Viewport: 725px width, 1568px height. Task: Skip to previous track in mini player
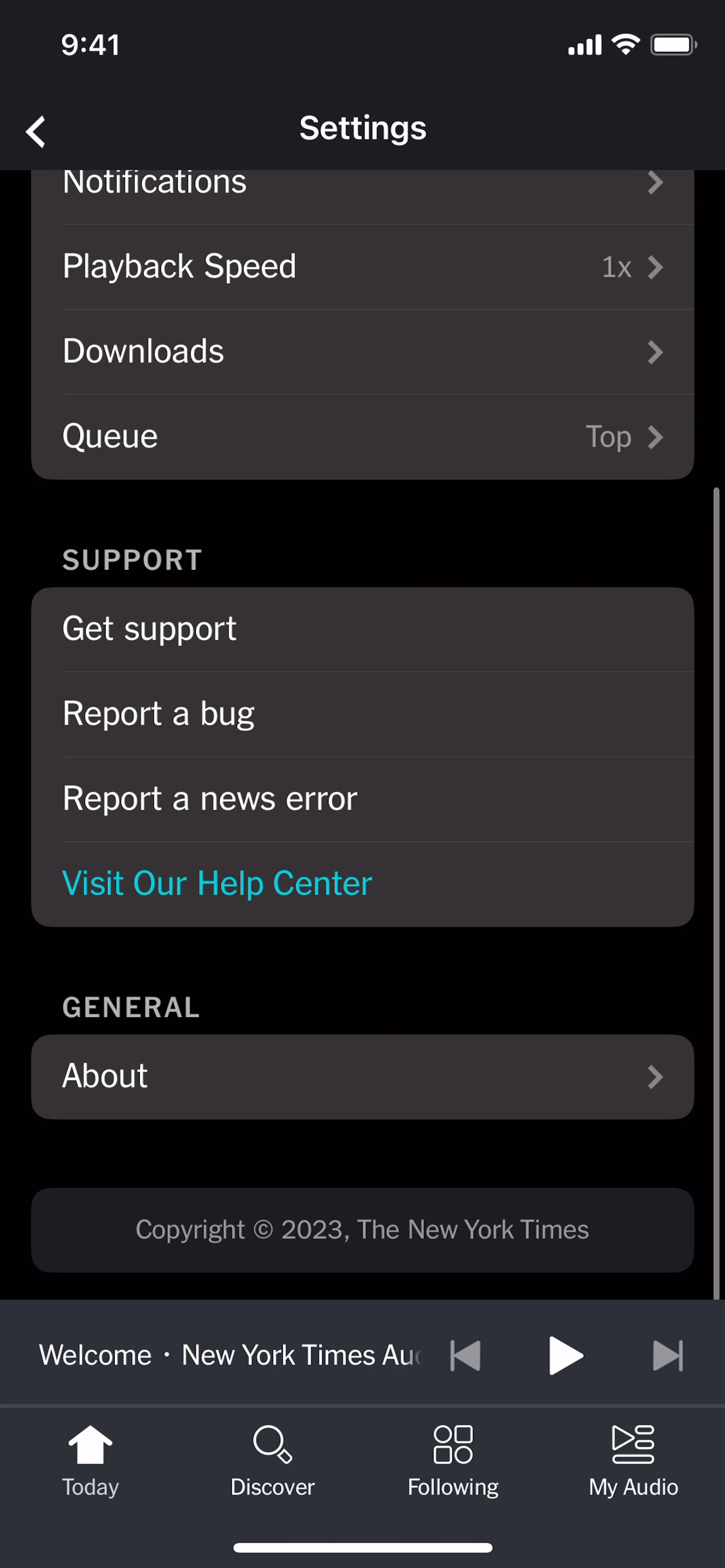point(466,1355)
